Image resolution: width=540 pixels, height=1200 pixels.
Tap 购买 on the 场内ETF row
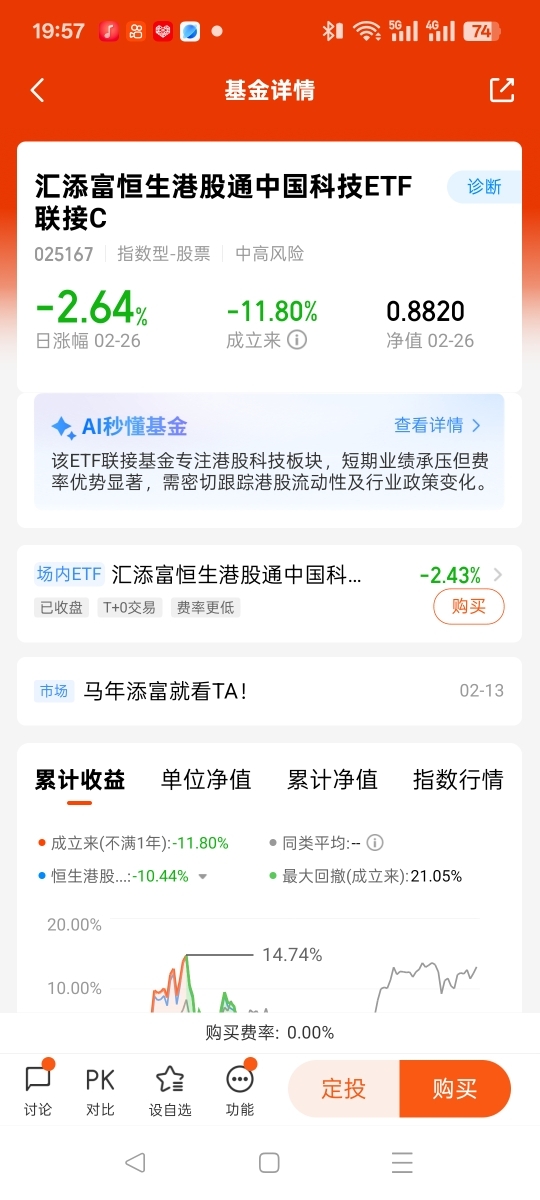(469, 606)
